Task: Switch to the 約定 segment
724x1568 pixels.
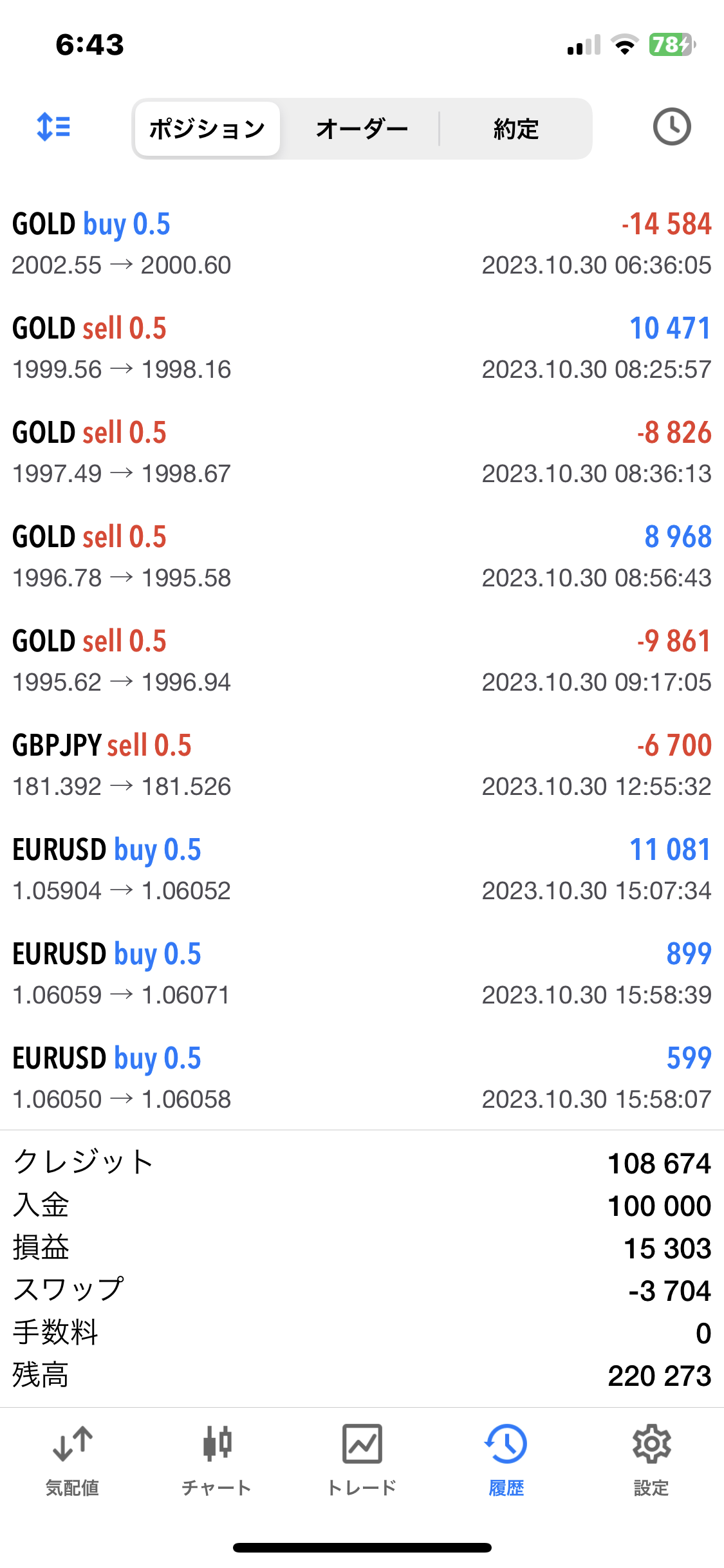Action: pyautogui.click(x=515, y=129)
